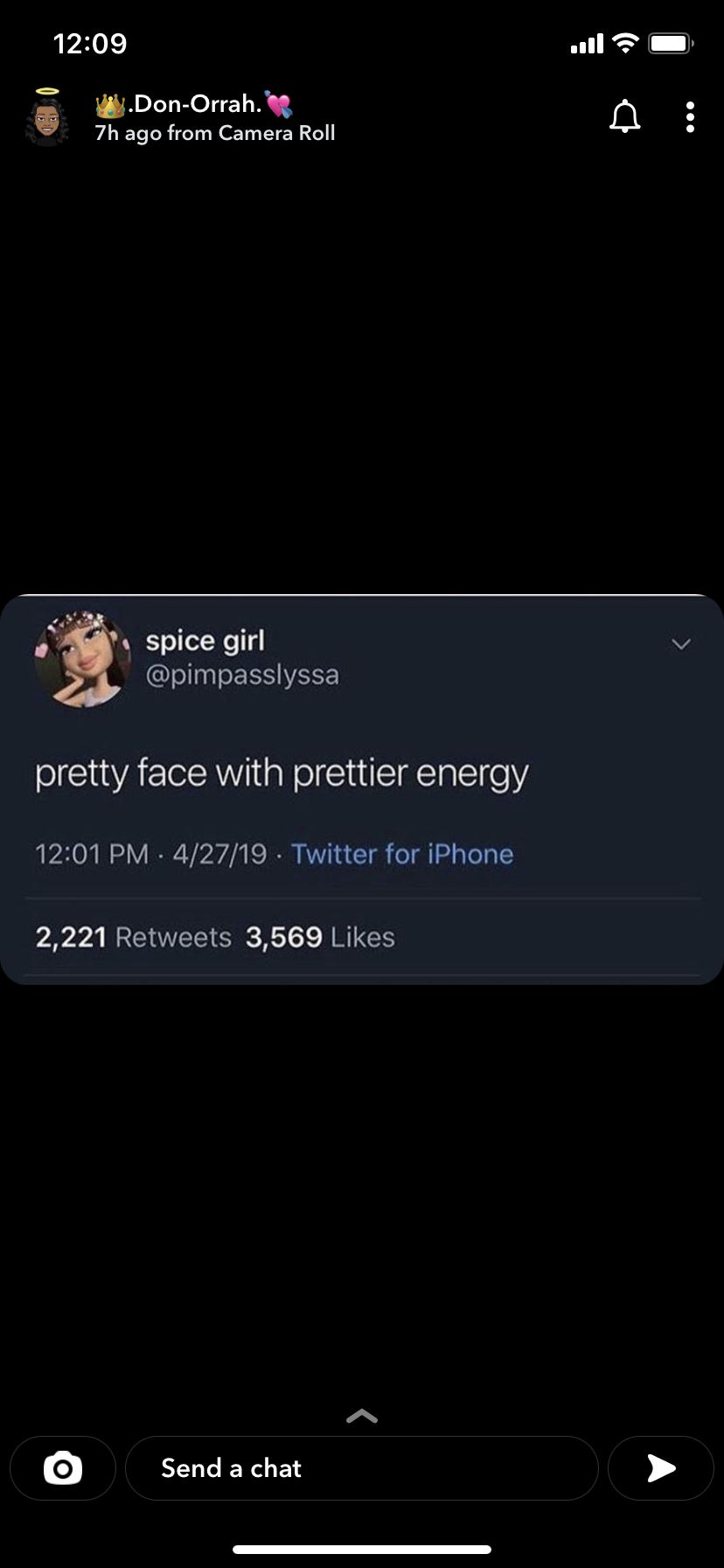
Task: Open Don-Orrah's Bitmoji profile avatar
Action: (47, 116)
